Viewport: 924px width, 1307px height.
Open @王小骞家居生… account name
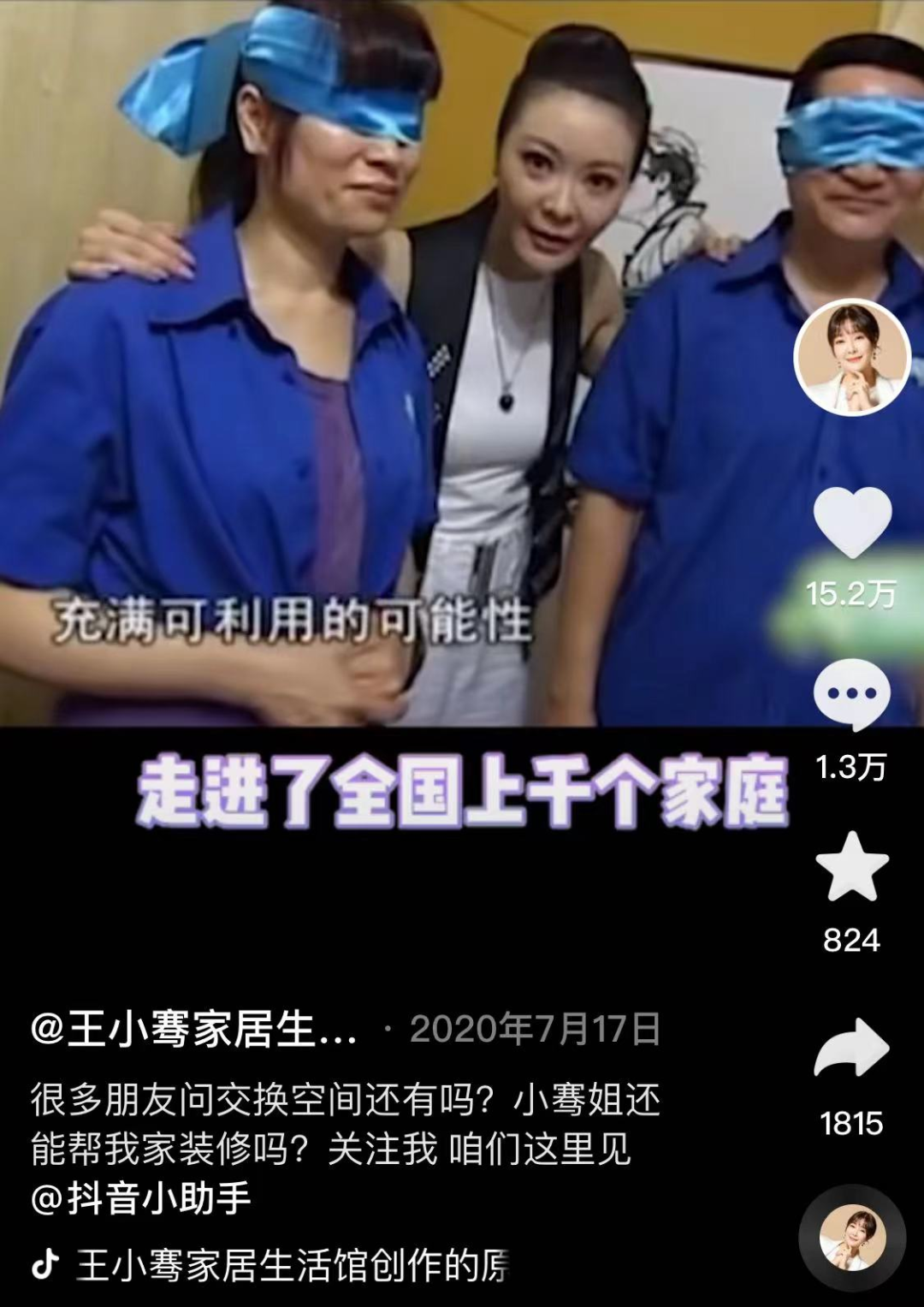tap(193, 1029)
